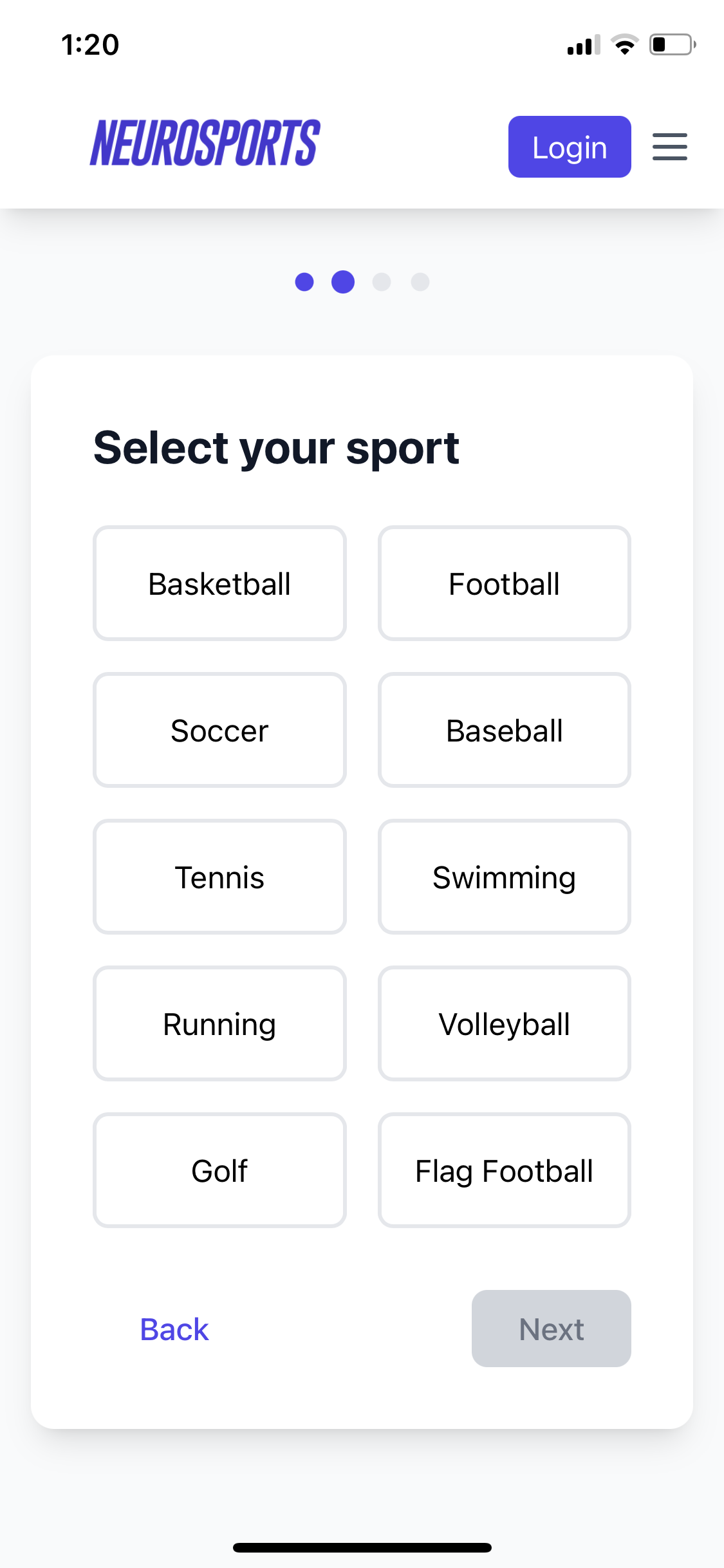Image resolution: width=724 pixels, height=1568 pixels.
Task: Choose Baseball from the sport options
Action: (504, 730)
